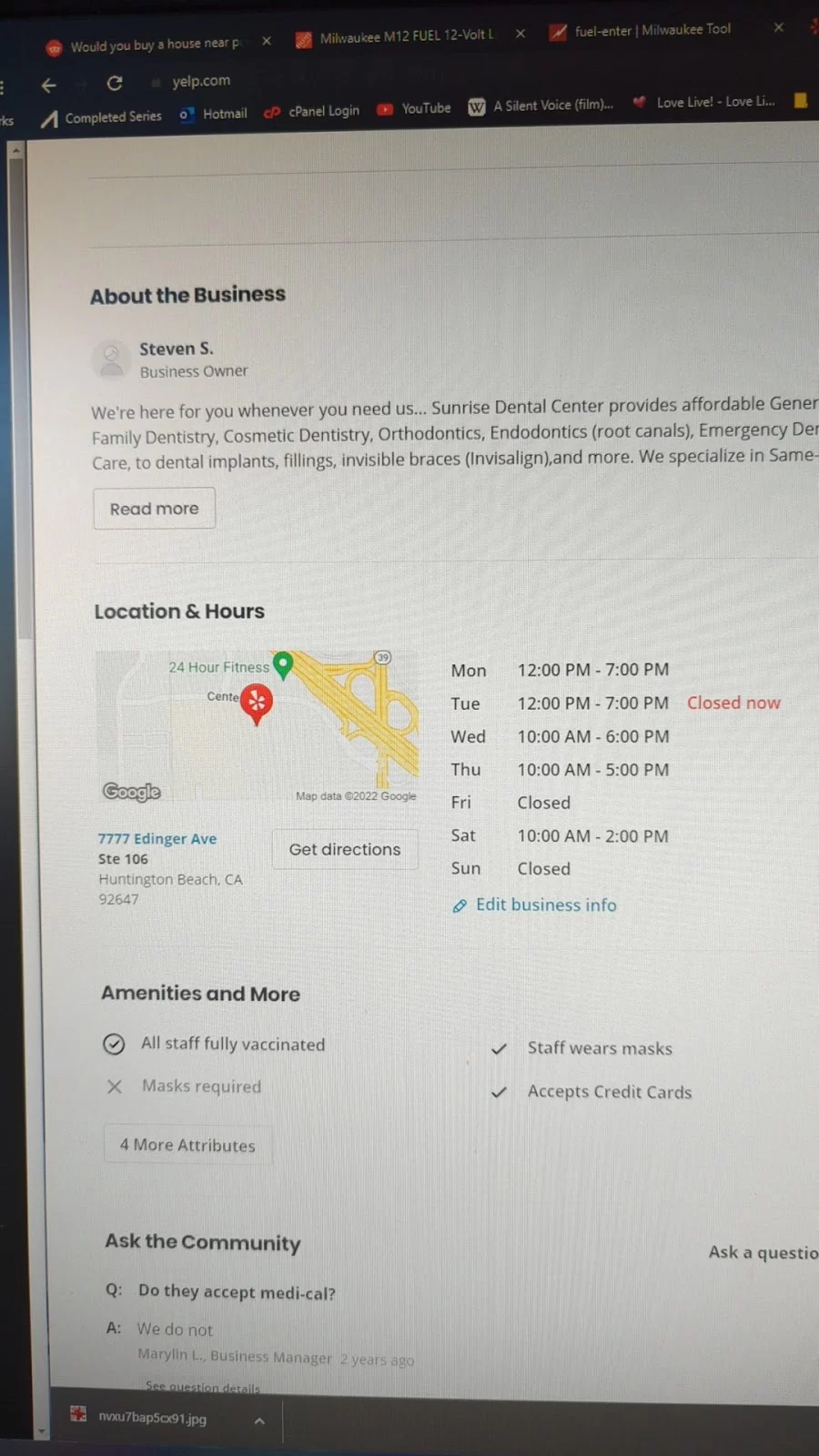Expand the business description with Read more

coord(154,509)
